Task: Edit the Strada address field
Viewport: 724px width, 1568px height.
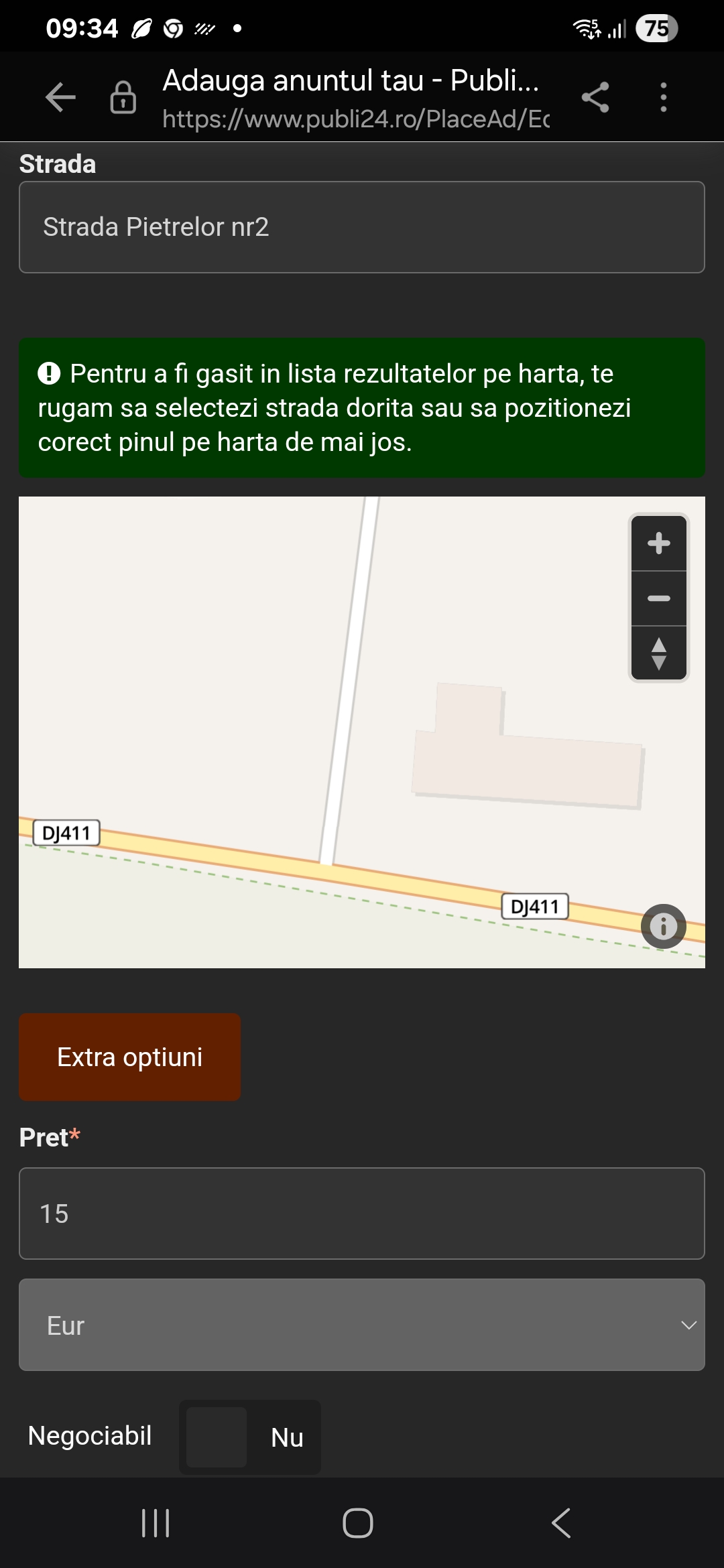Action: (x=362, y=227)
